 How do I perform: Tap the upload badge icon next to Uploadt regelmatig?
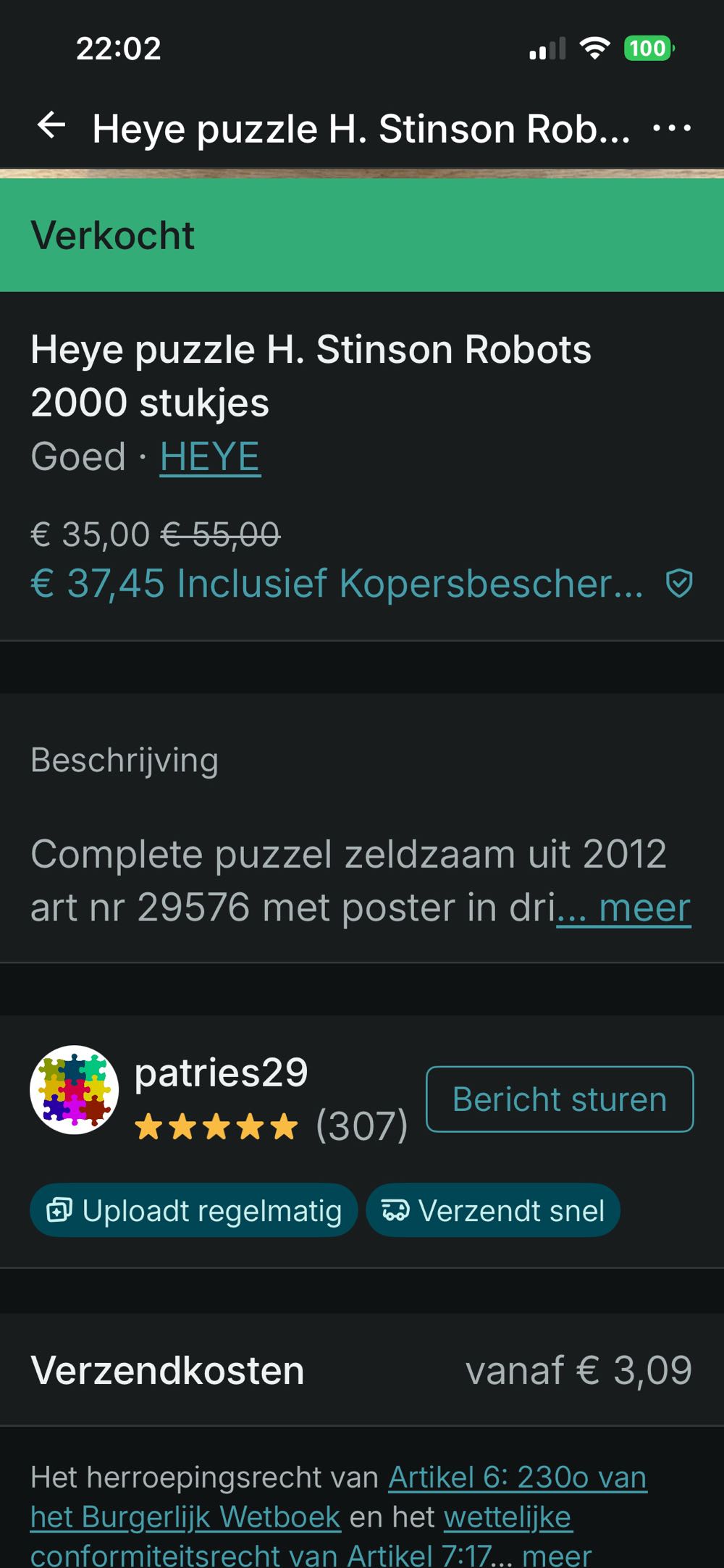[x=60, y=1208]
